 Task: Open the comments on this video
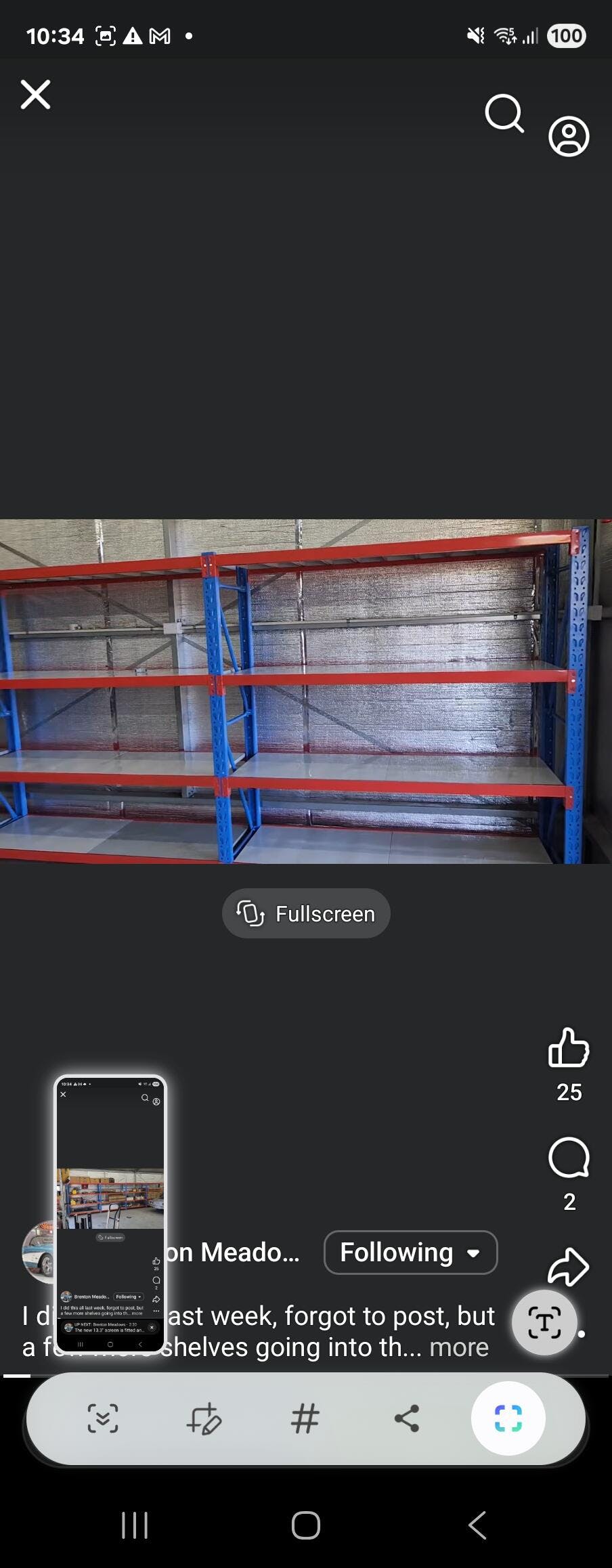point(568,1158)
